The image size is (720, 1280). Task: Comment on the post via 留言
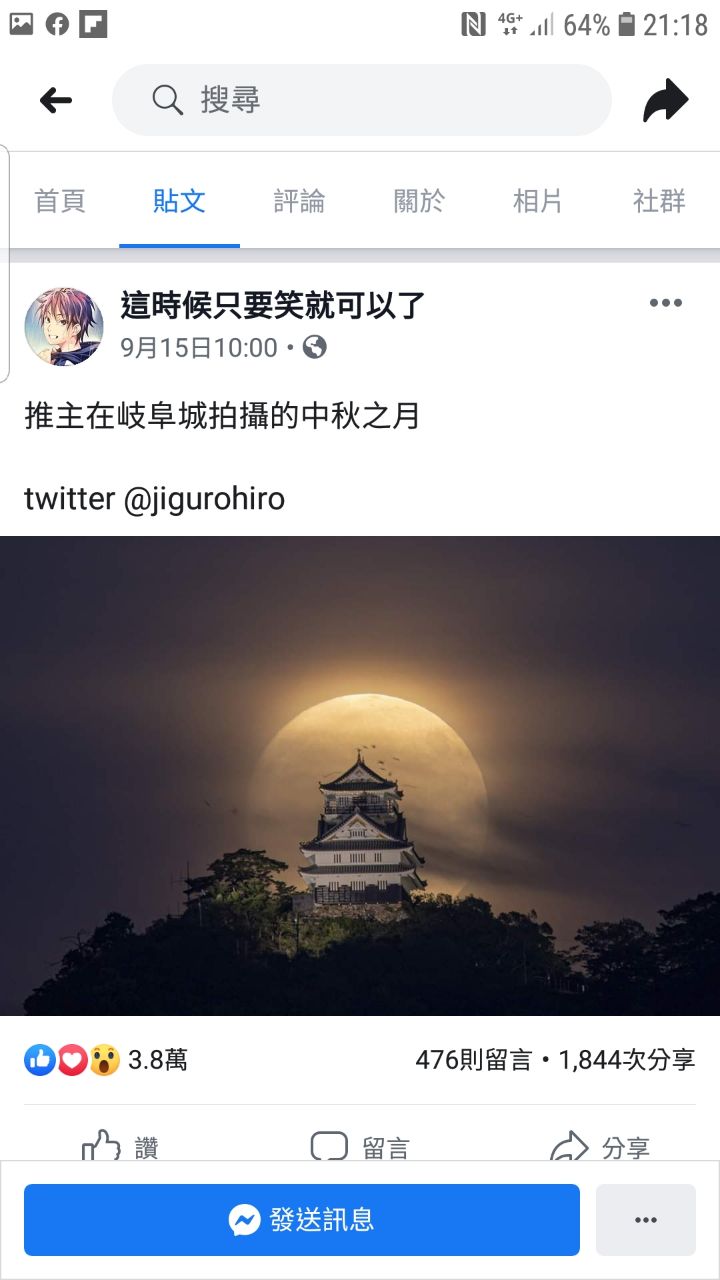(360, 1146)
